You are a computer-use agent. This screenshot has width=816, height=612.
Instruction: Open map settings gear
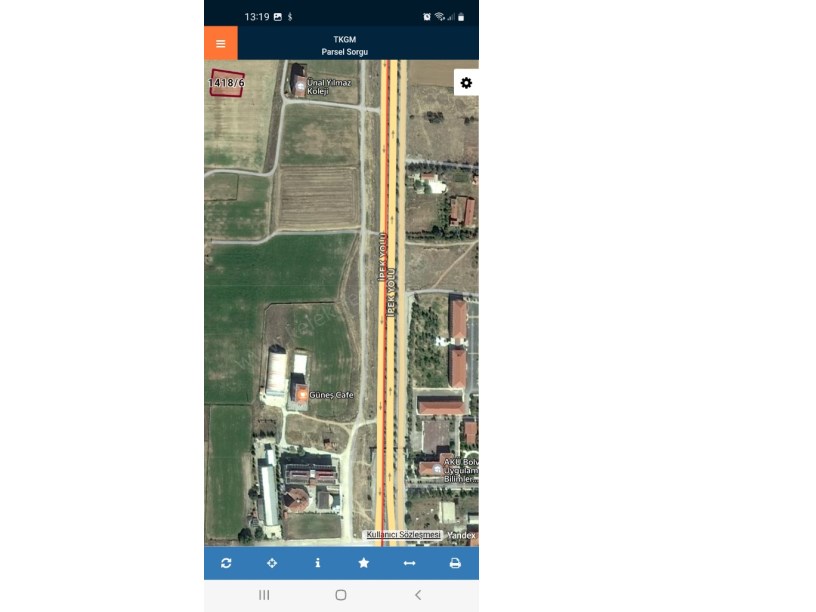(x=466, y=83)
